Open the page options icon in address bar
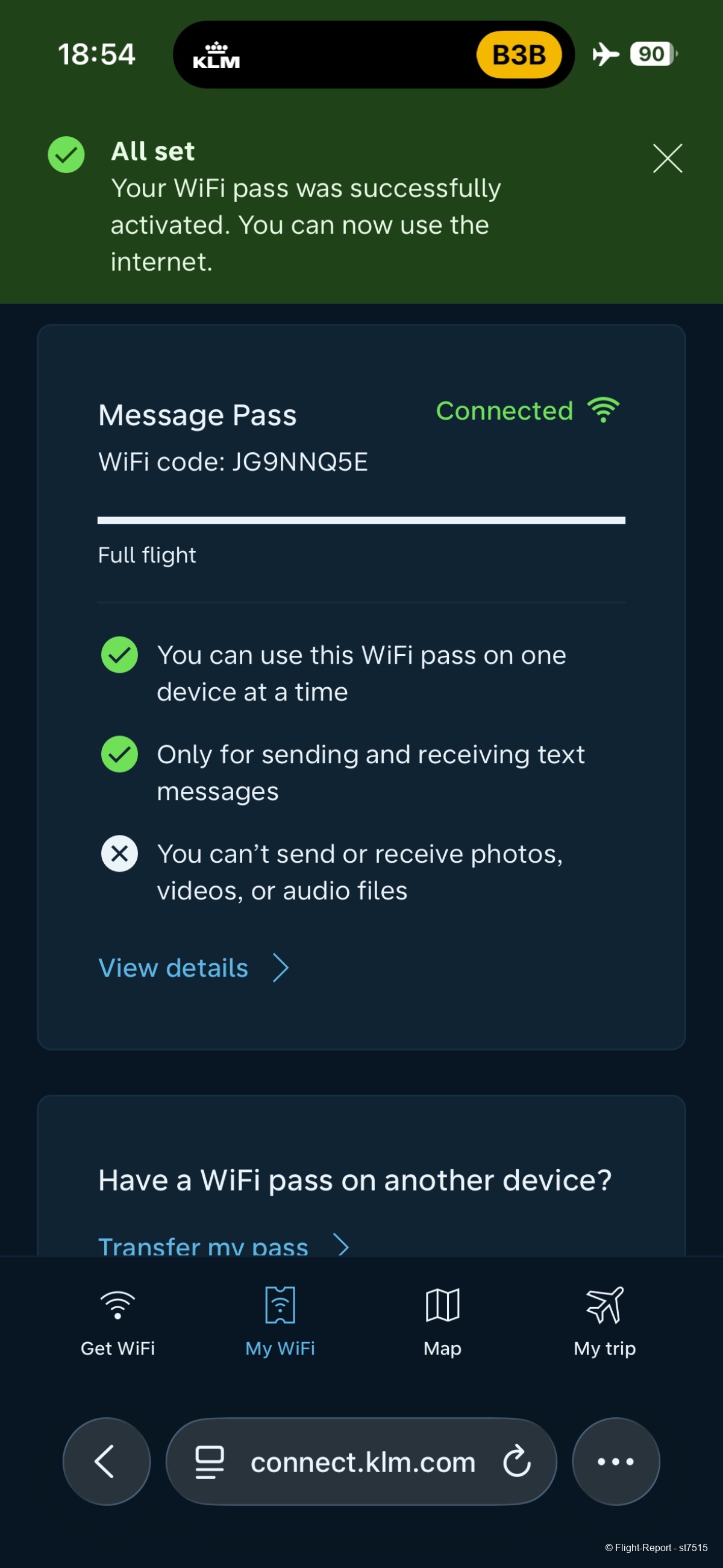Viewport: 723px width, 1568px height. coord(209,1461)
